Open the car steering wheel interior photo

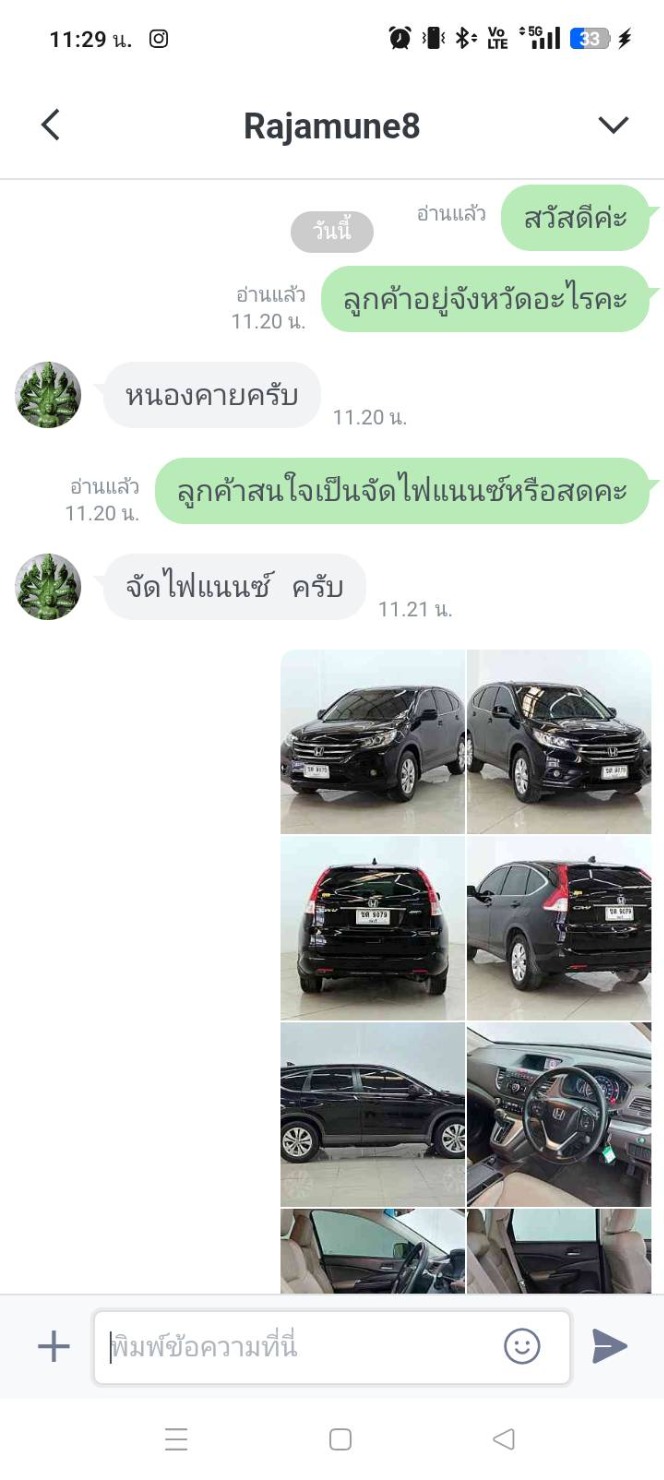pyautogui.click(x=559, y=1114)
